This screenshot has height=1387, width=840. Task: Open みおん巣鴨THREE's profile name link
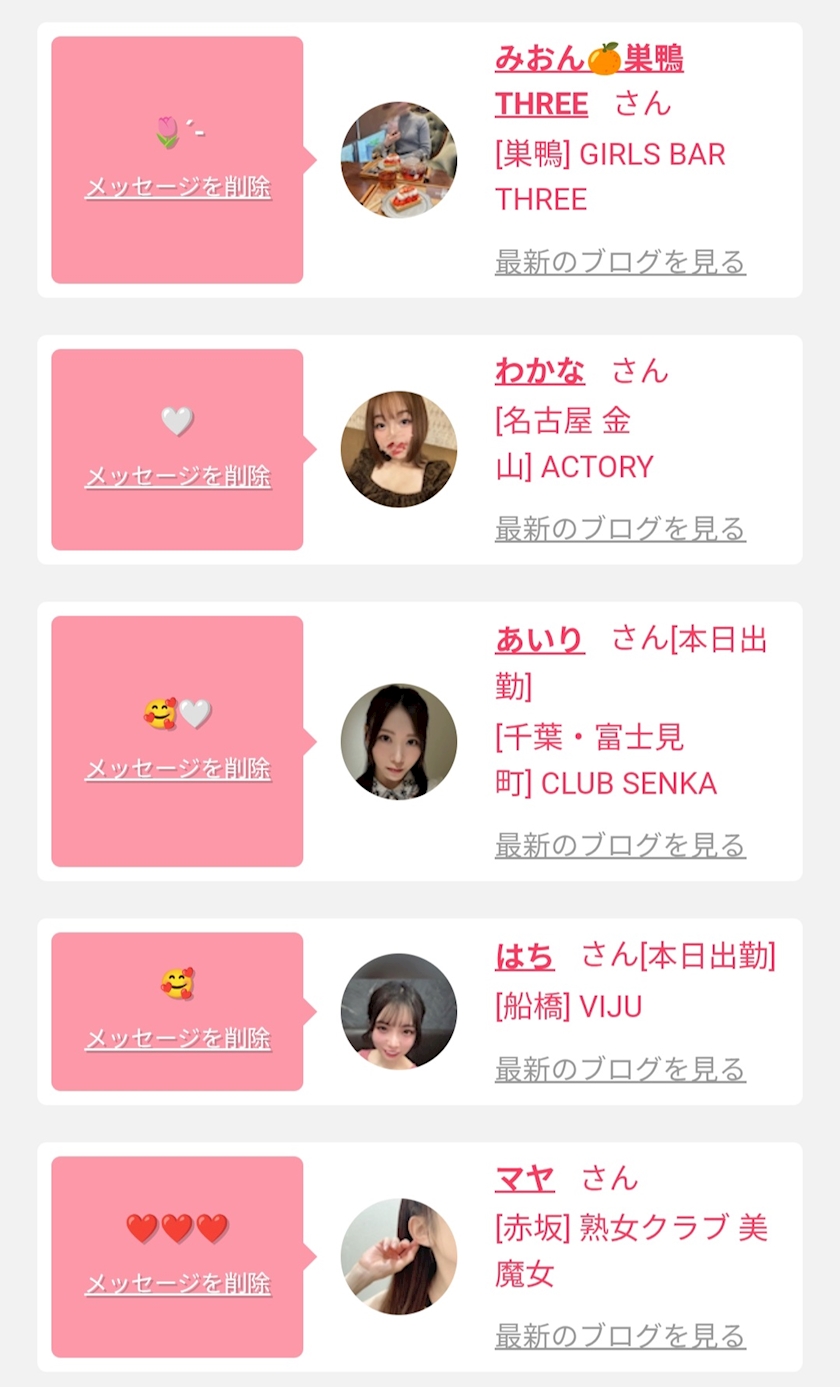coord(589,81)
